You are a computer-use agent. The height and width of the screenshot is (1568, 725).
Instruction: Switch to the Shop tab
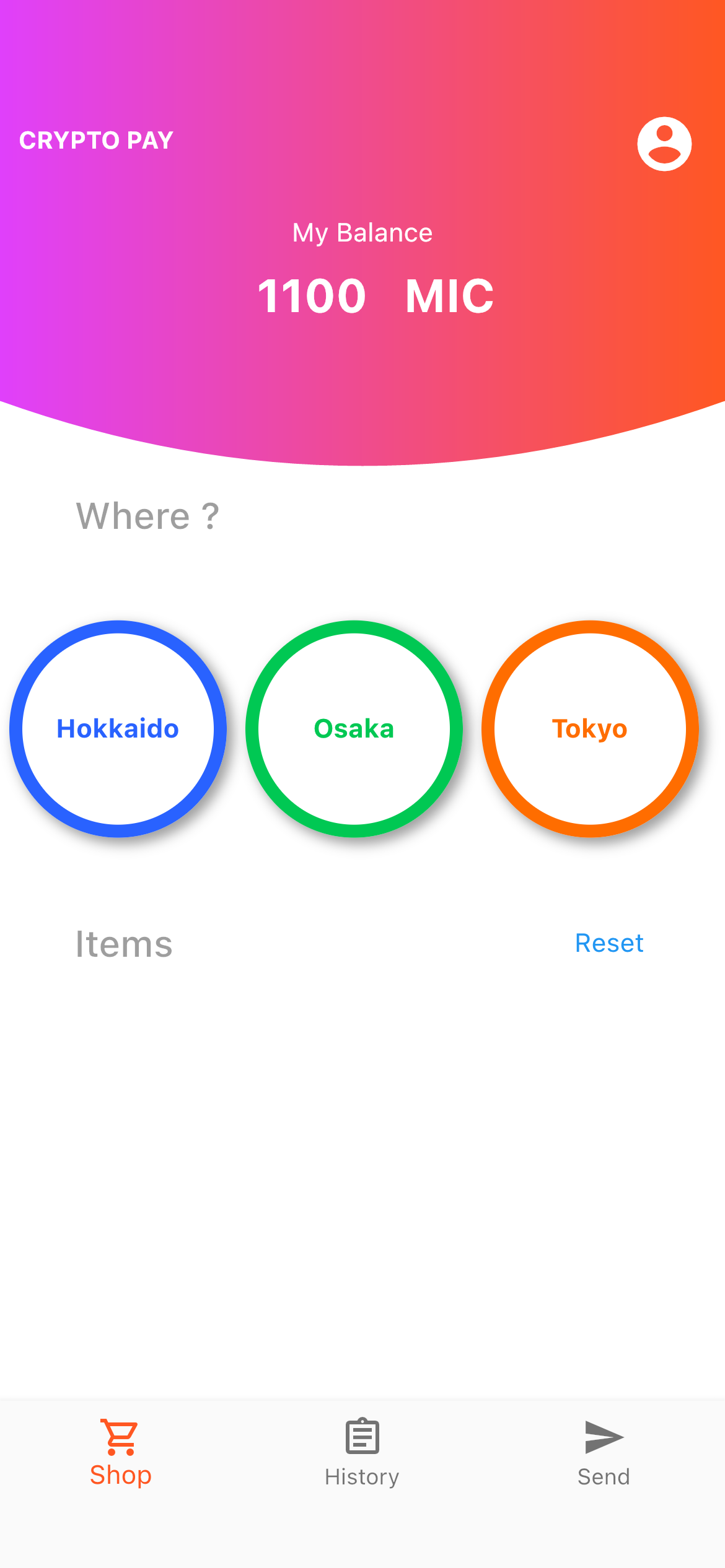point(121,1452)
